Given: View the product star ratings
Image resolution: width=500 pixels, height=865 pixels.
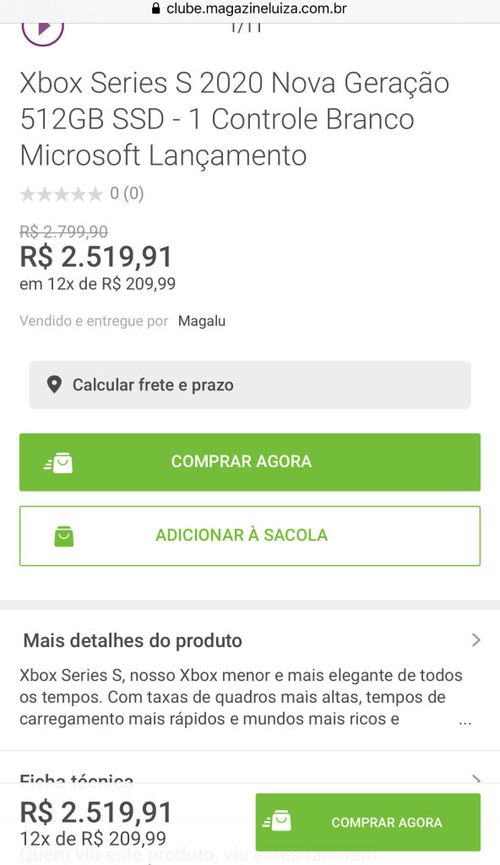Looking at the screenshot, I should point(82,194).
